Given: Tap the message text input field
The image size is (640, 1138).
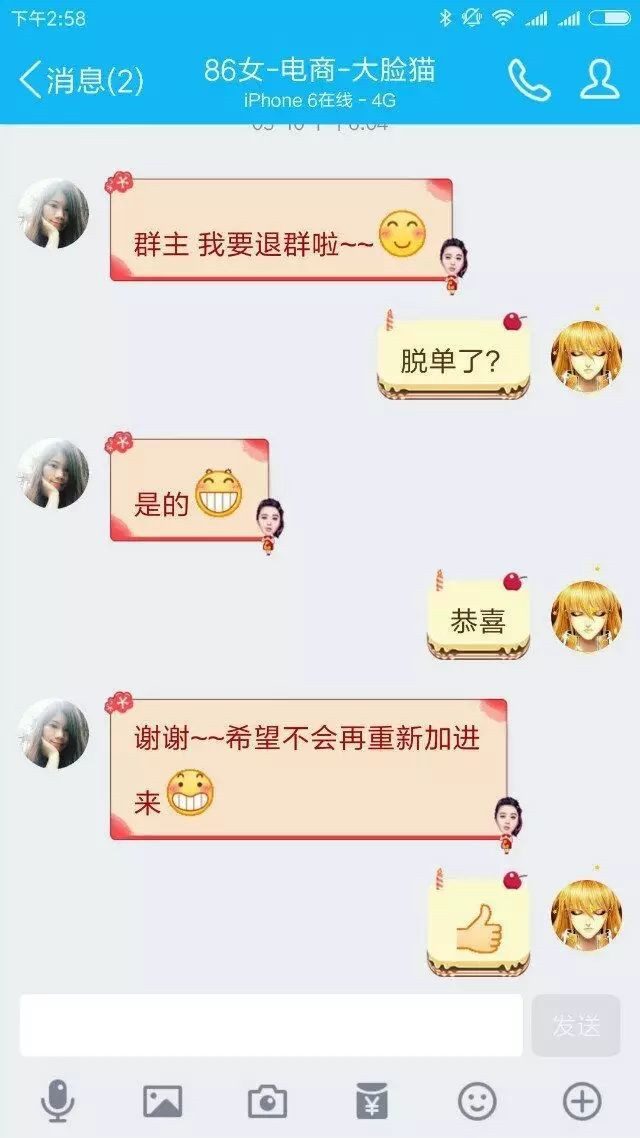Looking at the screenshot, I should pyautogui.click(x=270, y=1025).
